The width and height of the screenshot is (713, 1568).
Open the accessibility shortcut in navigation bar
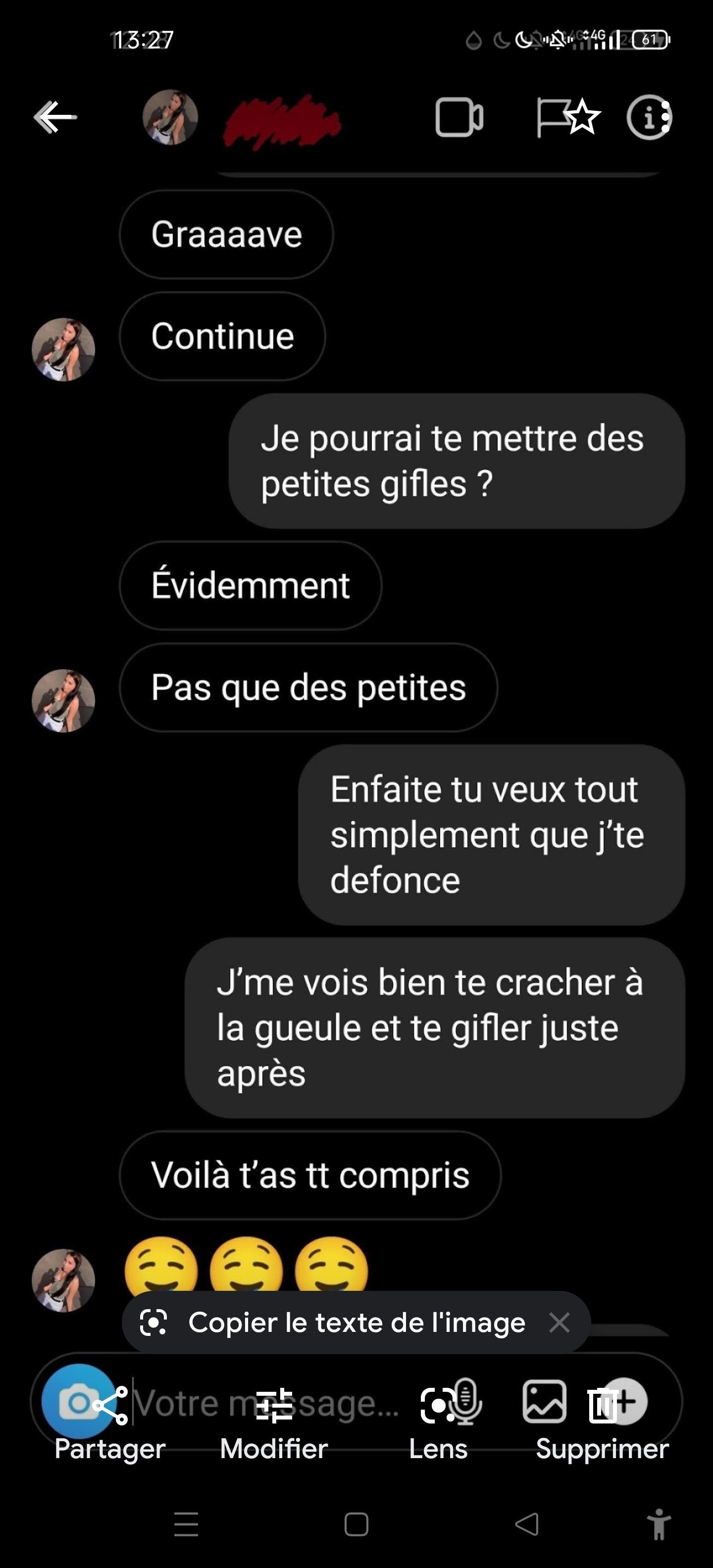(659, 1525)
